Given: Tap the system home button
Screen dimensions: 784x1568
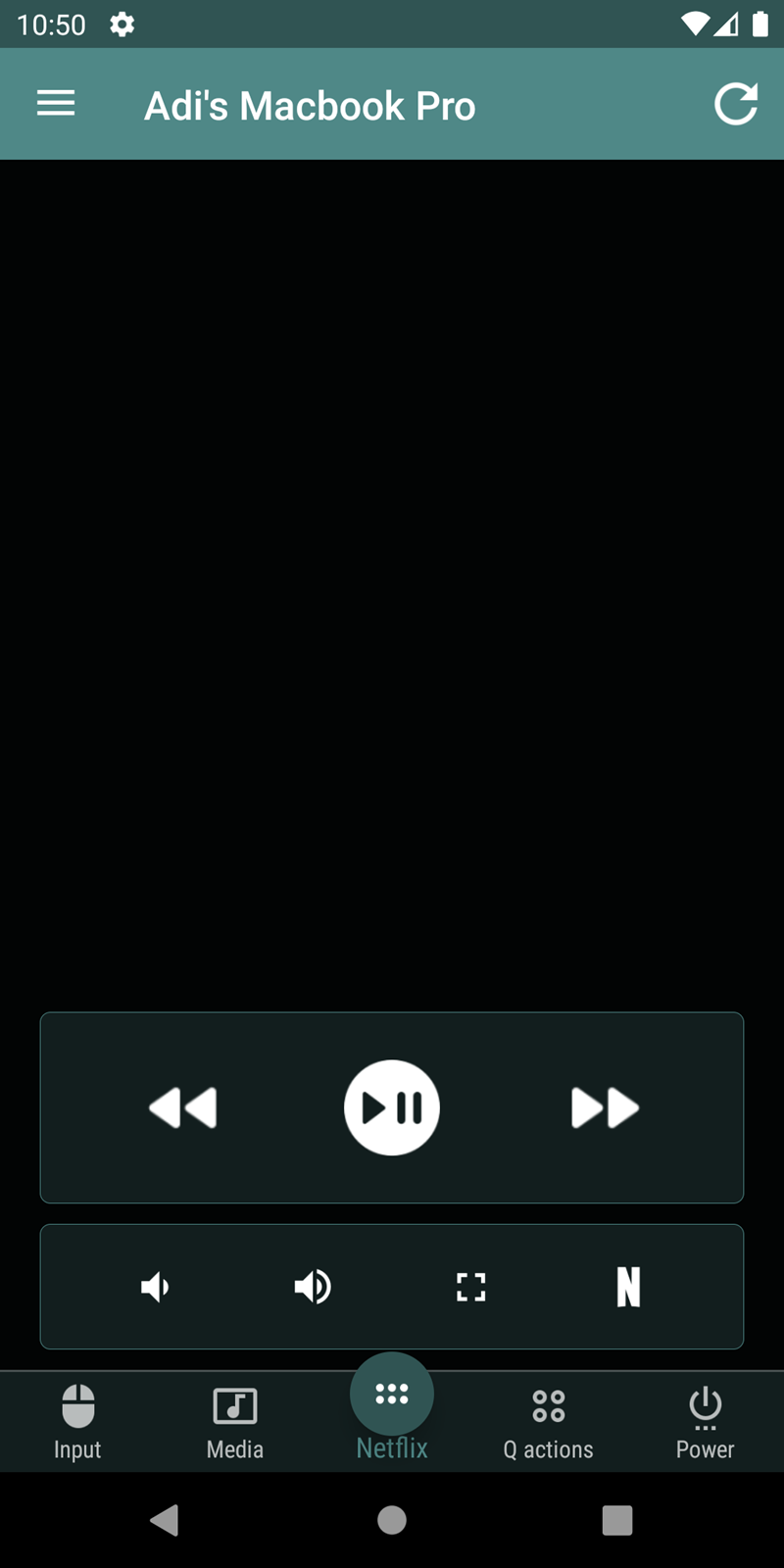Looking at the screenshot, I should 392,1520.
